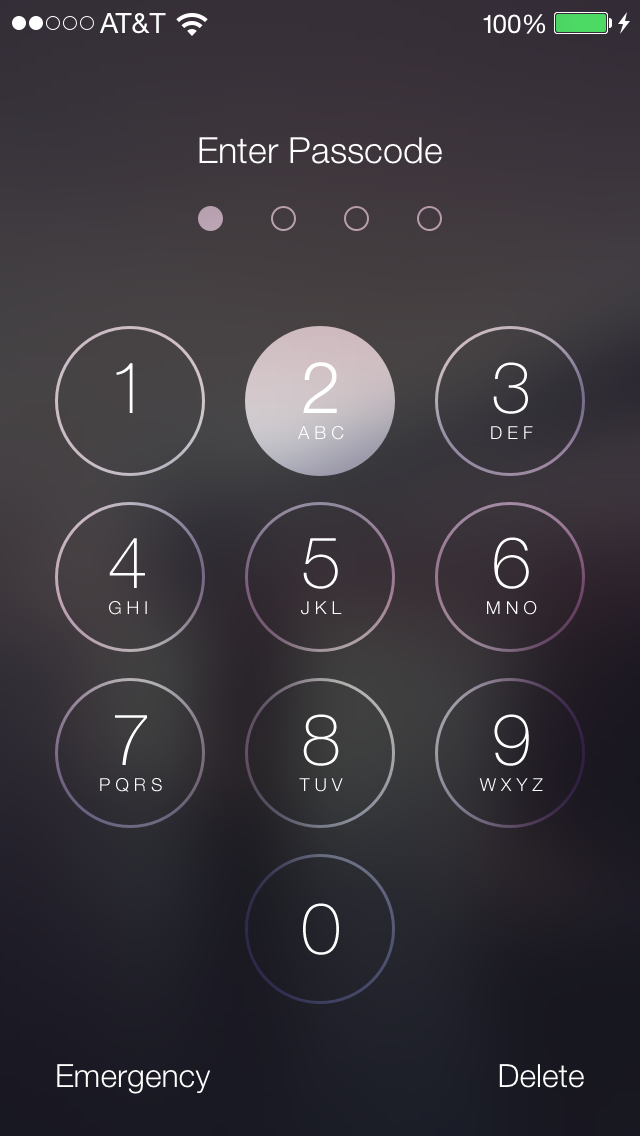Tap the 8 TUV key

click(320, 753)
